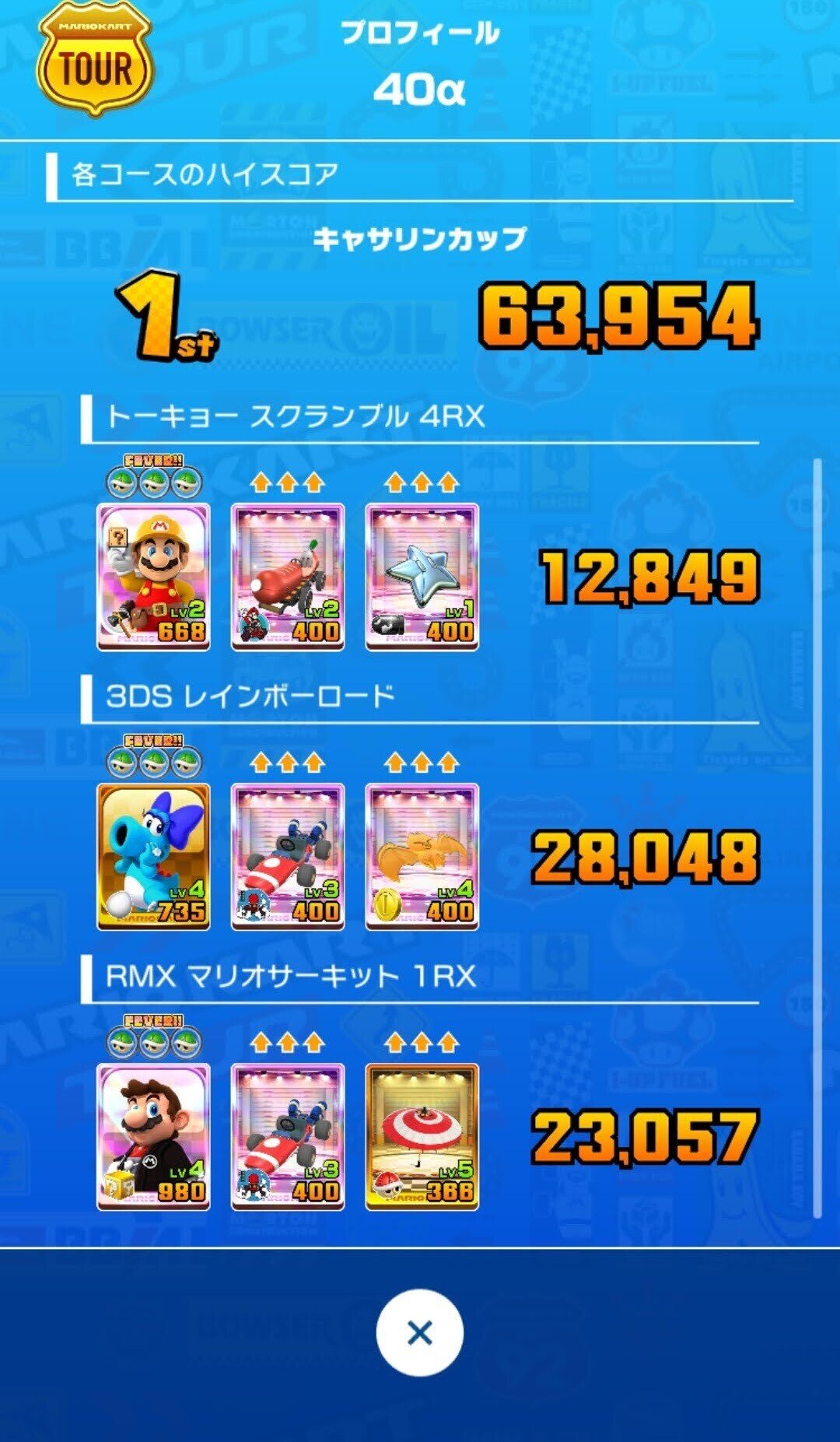
Task: Select the gold bat wing glider card
Action: click(421, 856)
